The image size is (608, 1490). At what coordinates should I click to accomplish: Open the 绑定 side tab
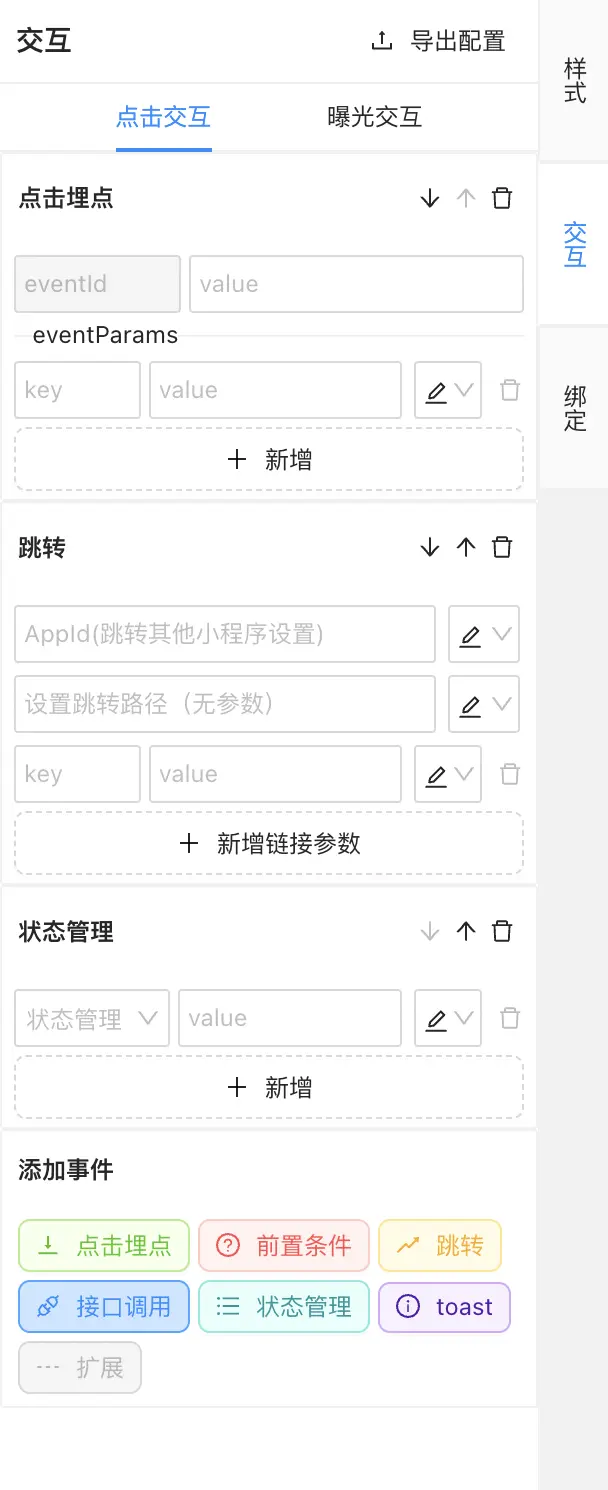[x=575, y=407]
